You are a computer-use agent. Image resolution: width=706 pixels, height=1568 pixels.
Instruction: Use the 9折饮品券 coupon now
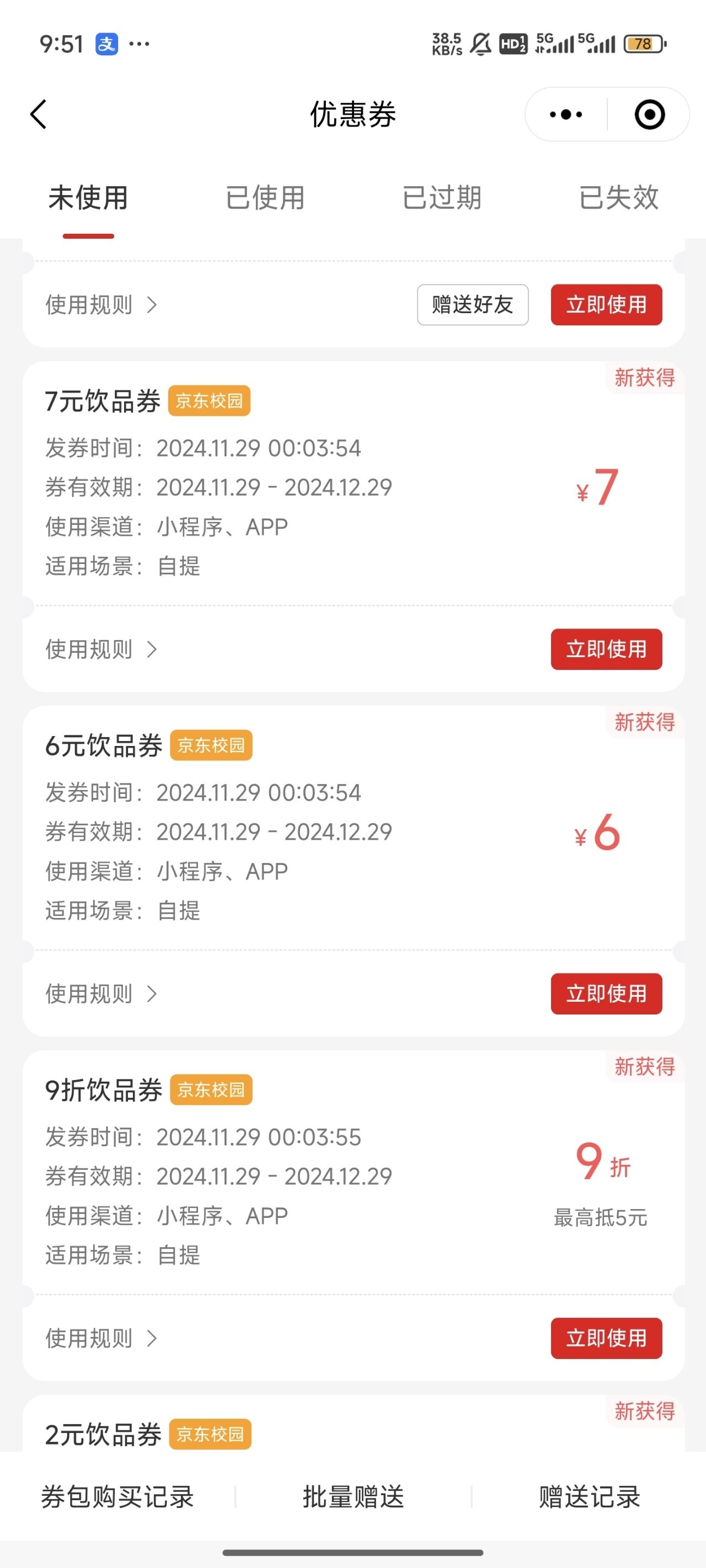606,1339
